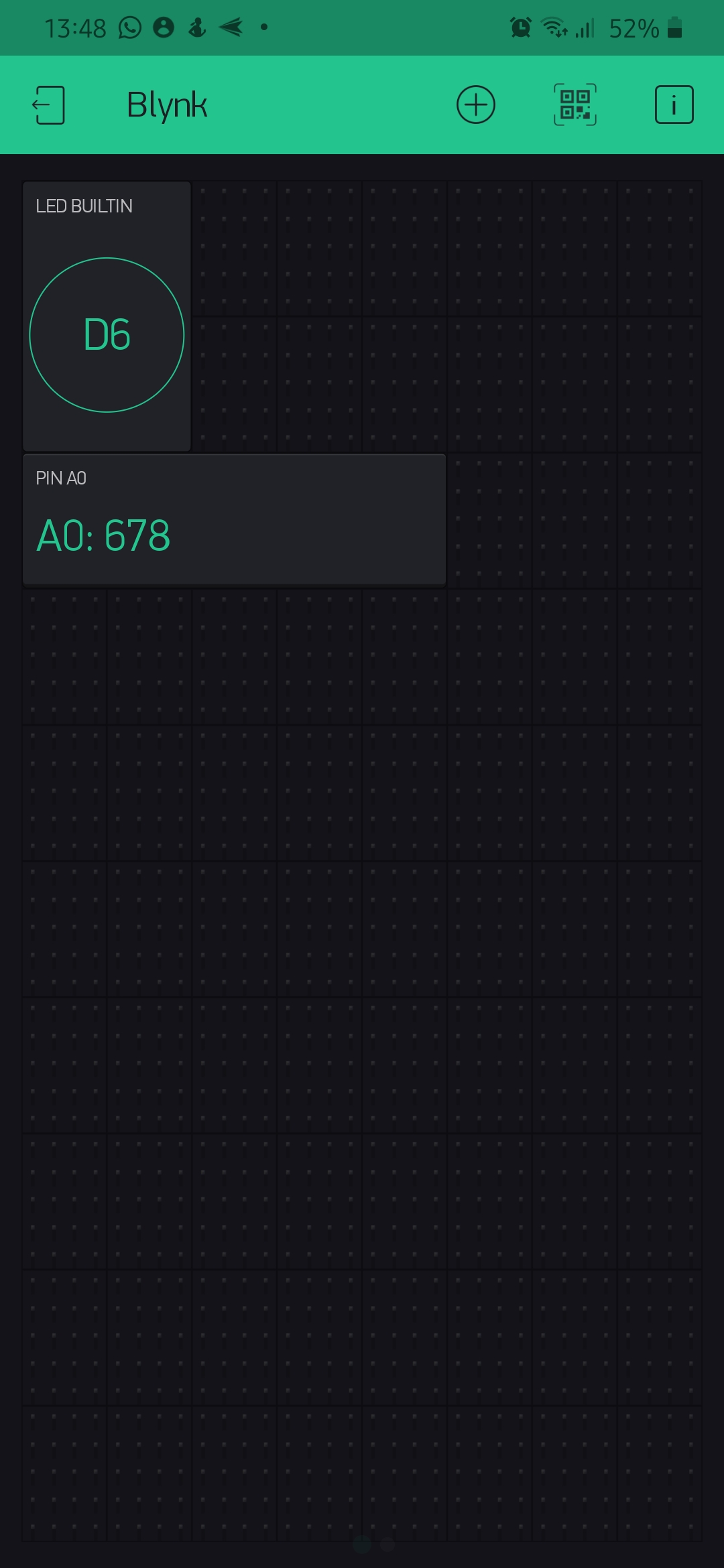Screen dimensions: 724x1568
Task: Open the PIN A0 value display widget
Action: tap(234, 520)
